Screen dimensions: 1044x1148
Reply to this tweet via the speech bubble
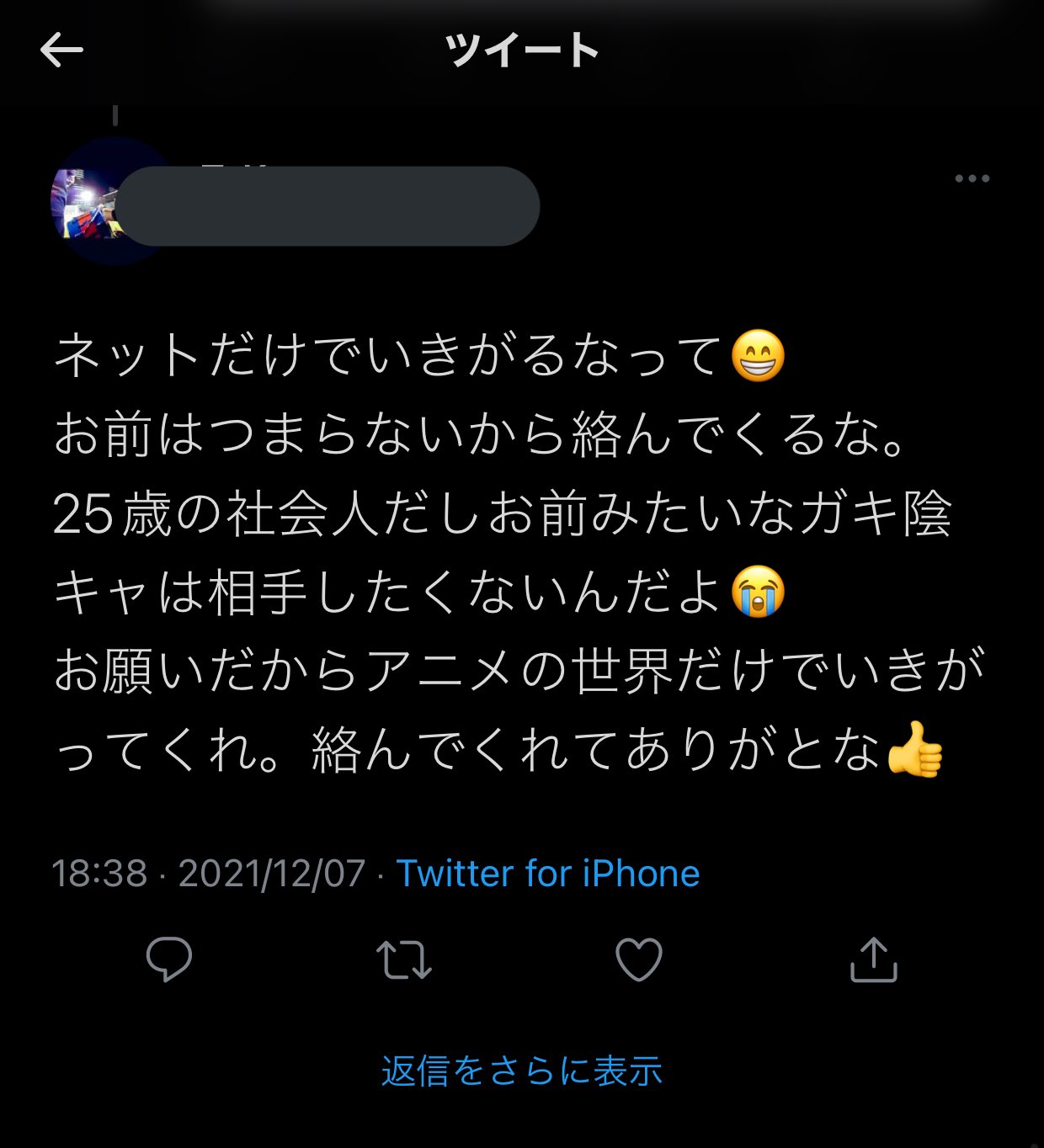click(x=169, y=959)
